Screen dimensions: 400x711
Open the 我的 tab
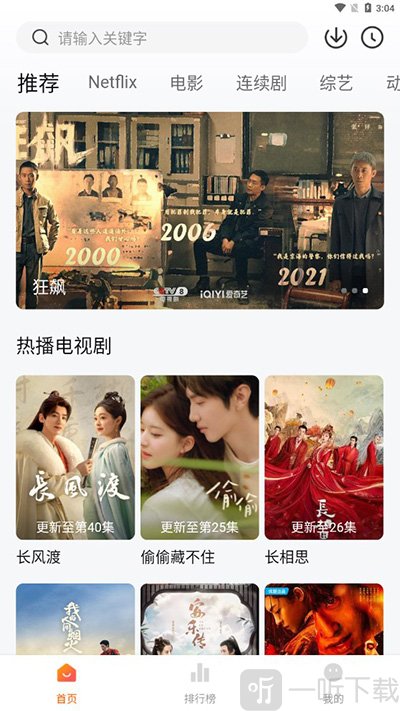tap(333, 684)
